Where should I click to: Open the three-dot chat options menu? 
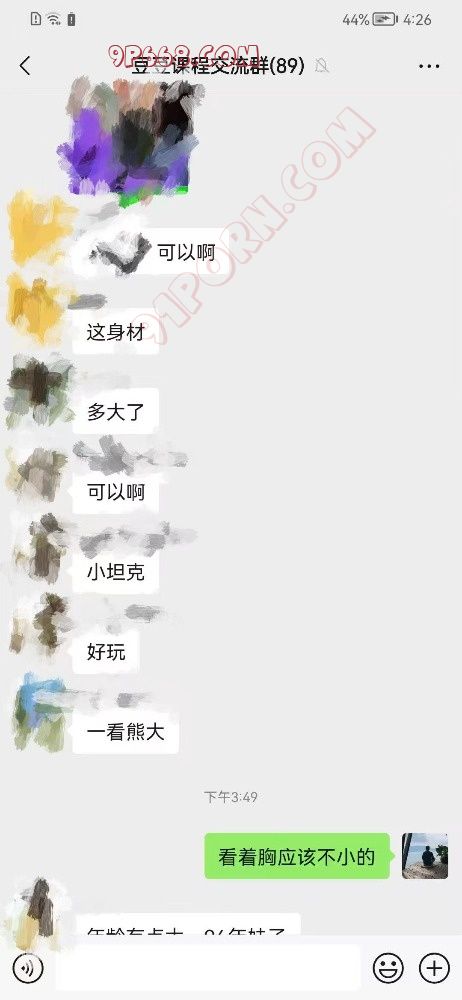(x=429, y=66)
